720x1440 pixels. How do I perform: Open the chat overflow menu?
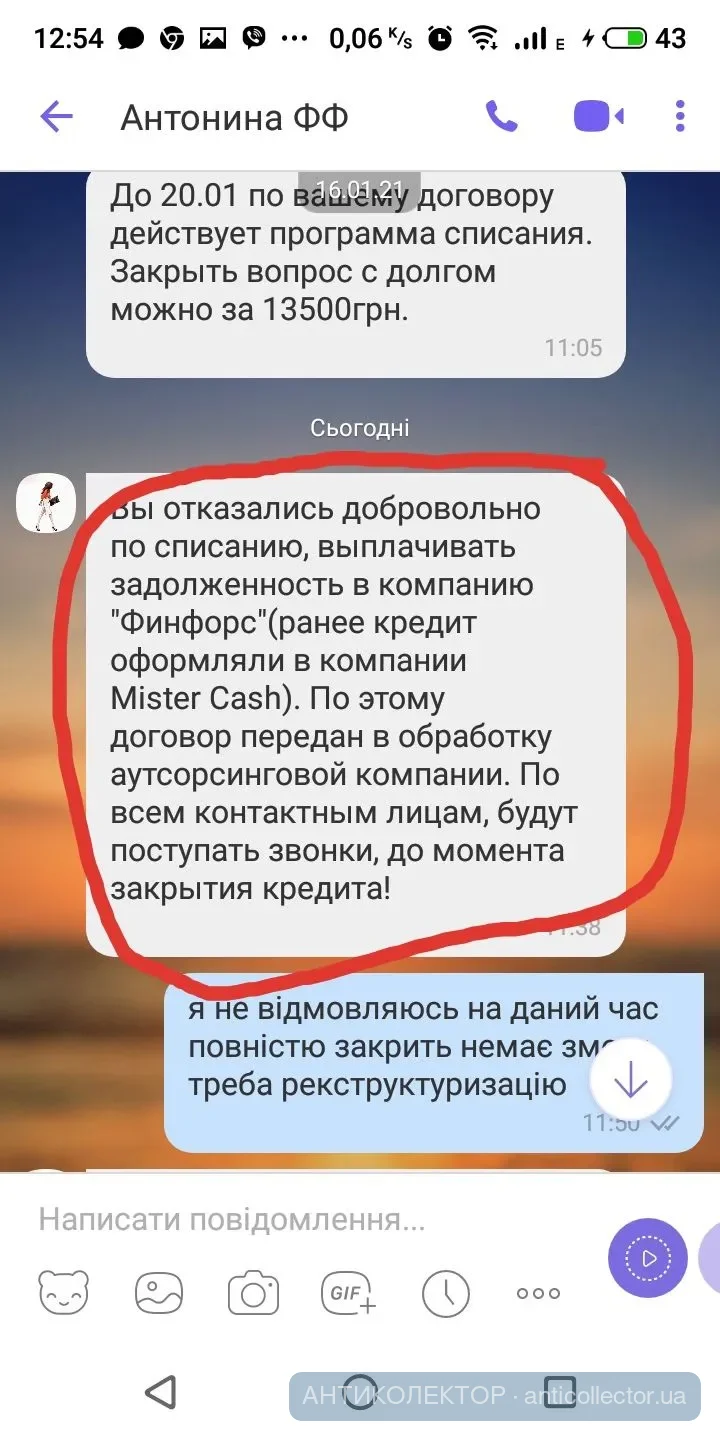680,118
